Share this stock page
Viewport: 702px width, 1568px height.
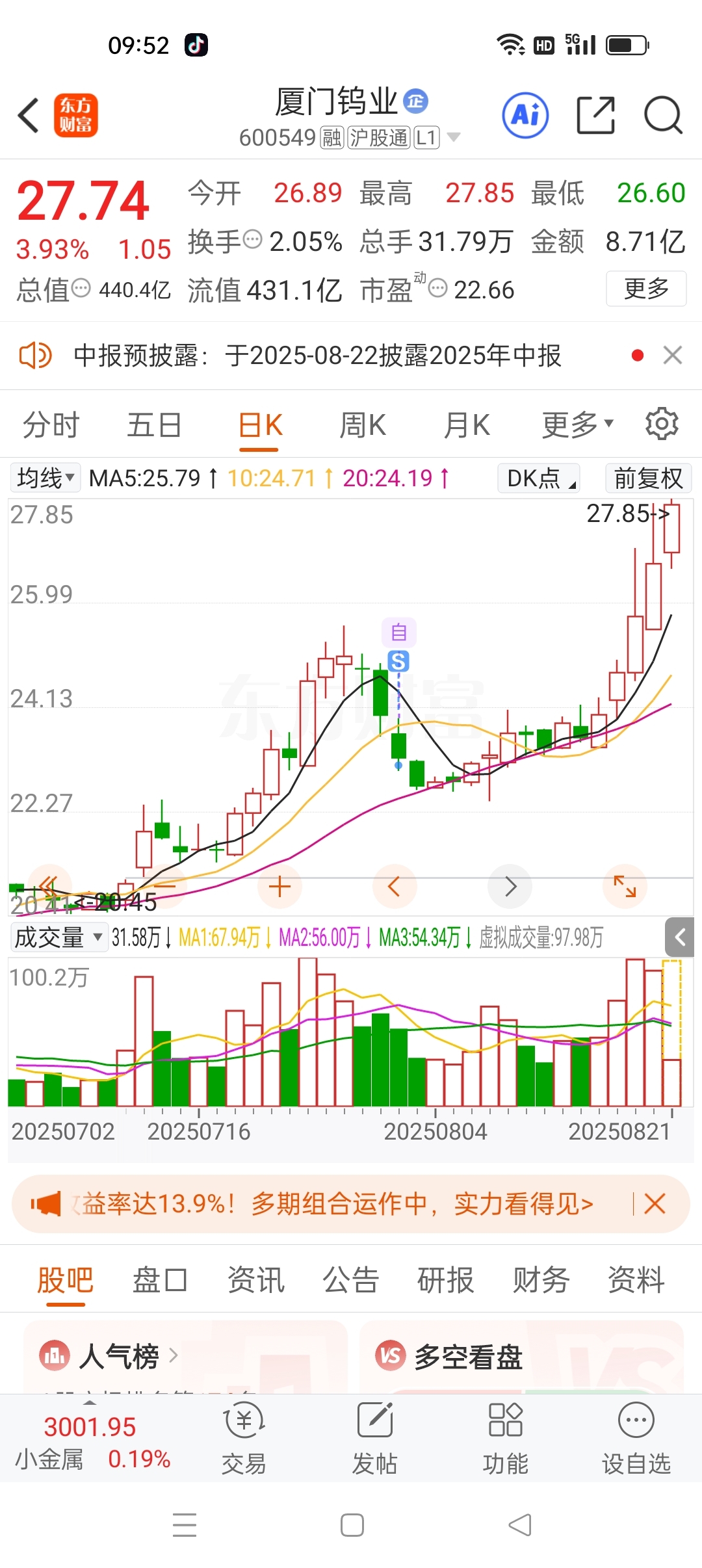(x=595, y=115)
